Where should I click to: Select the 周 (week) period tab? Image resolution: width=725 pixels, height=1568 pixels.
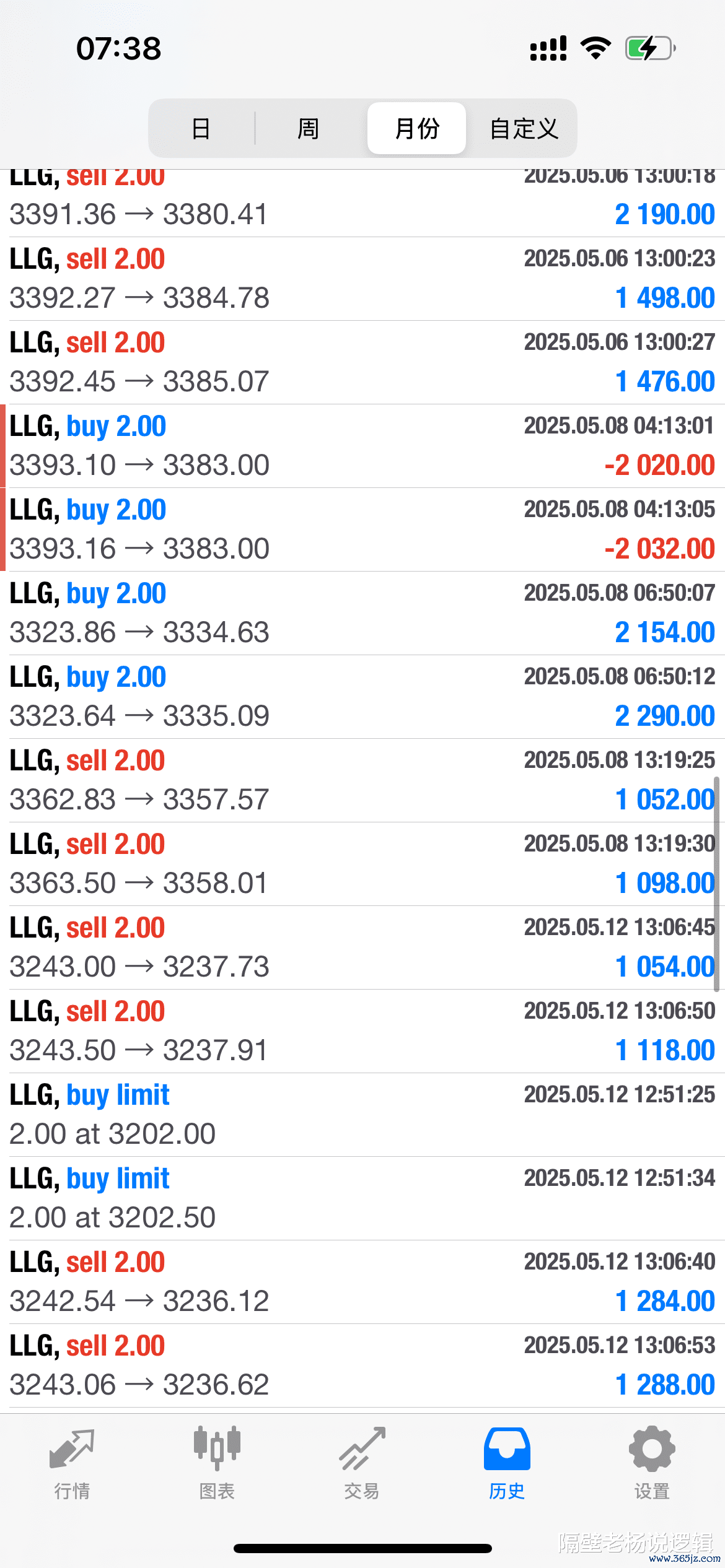click(308, 128)
